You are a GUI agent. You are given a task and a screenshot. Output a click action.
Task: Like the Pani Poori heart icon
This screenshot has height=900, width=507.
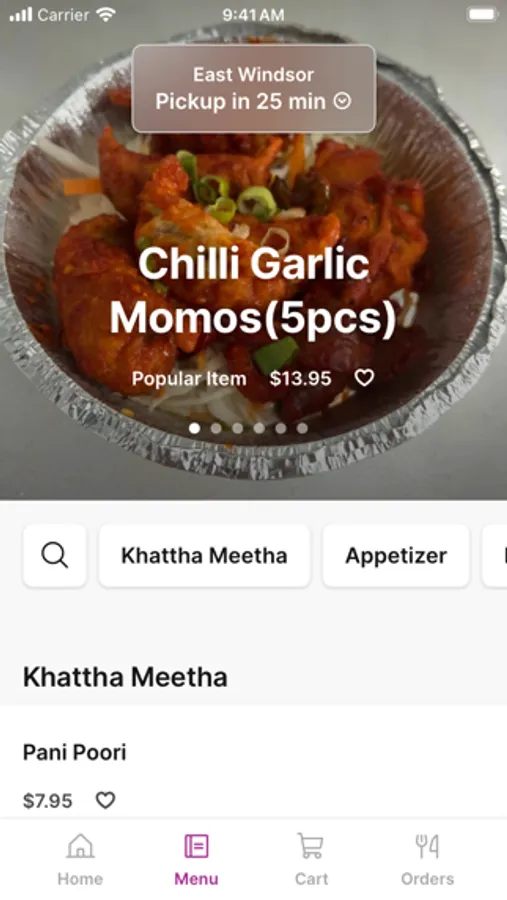pos(105,800)
